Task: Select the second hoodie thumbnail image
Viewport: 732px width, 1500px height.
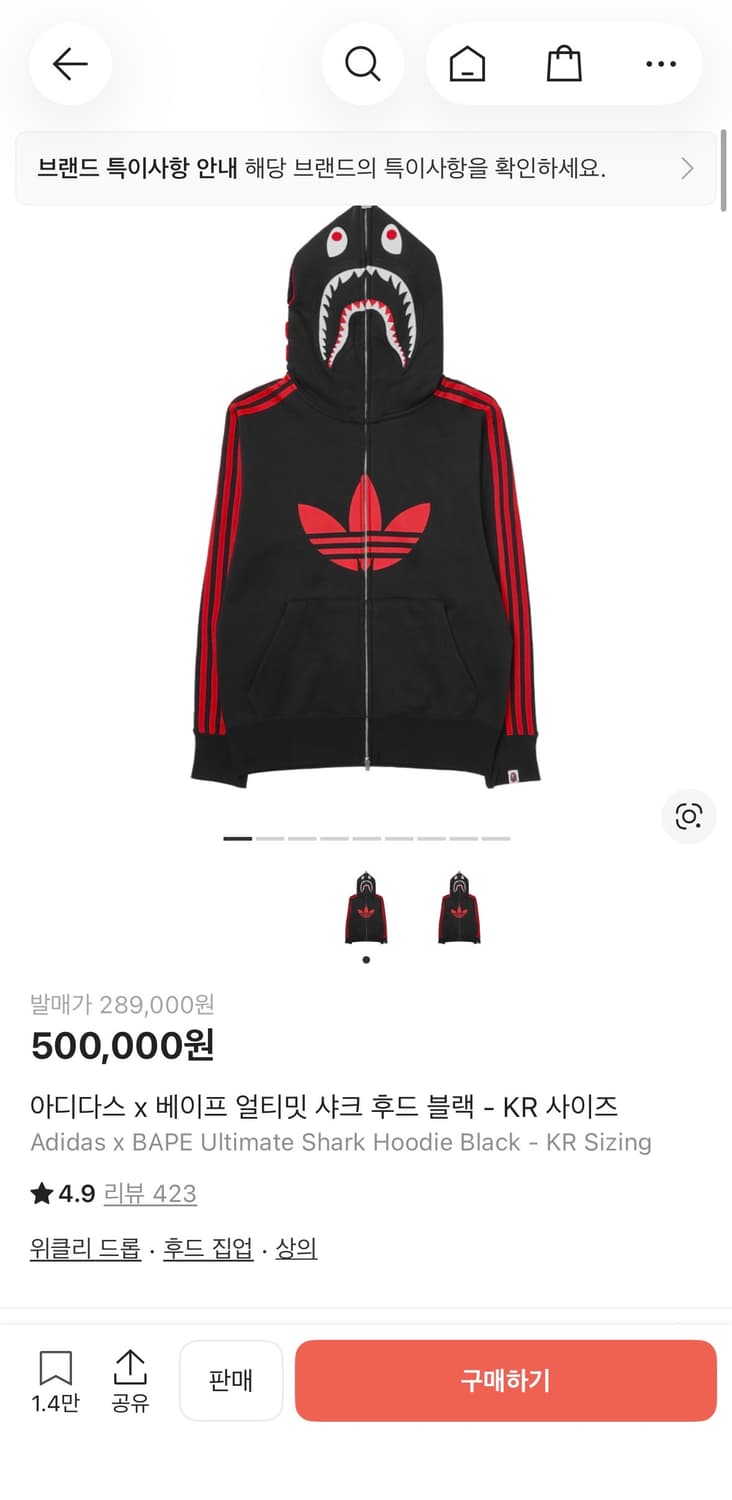Action: (x=459, y=906)
